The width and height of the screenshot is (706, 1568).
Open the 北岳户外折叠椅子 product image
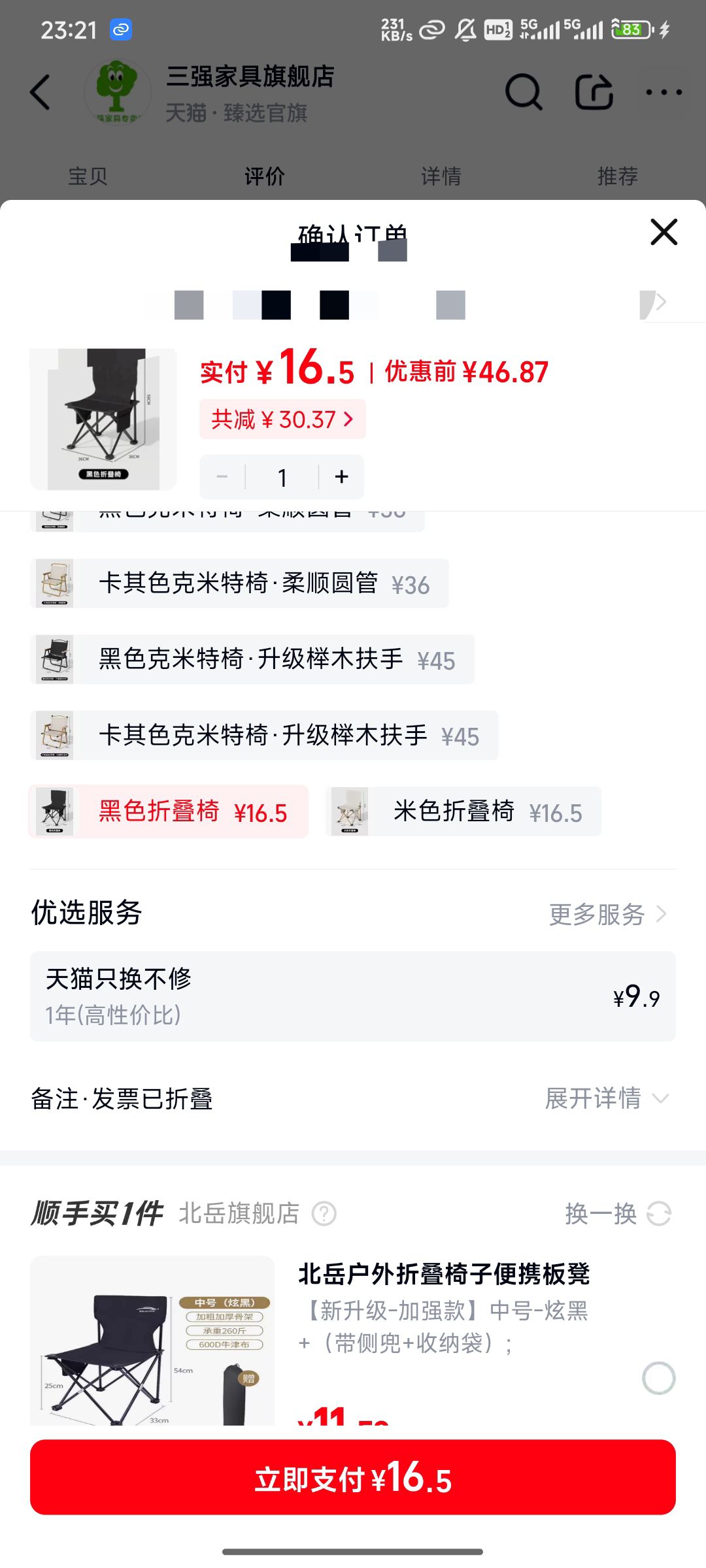coord(152,1340)
